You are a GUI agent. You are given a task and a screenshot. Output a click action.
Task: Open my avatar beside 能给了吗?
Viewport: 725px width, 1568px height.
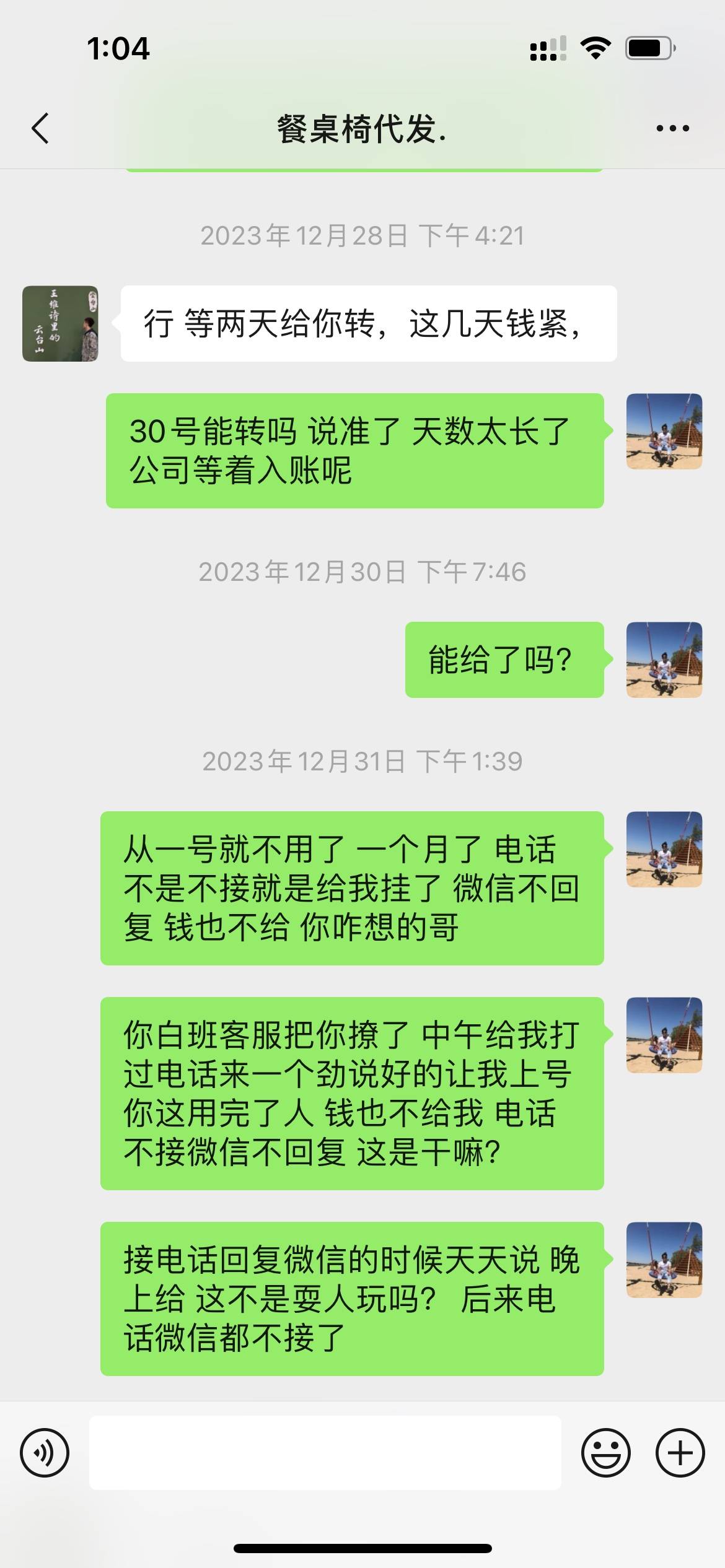coord(664,660)
